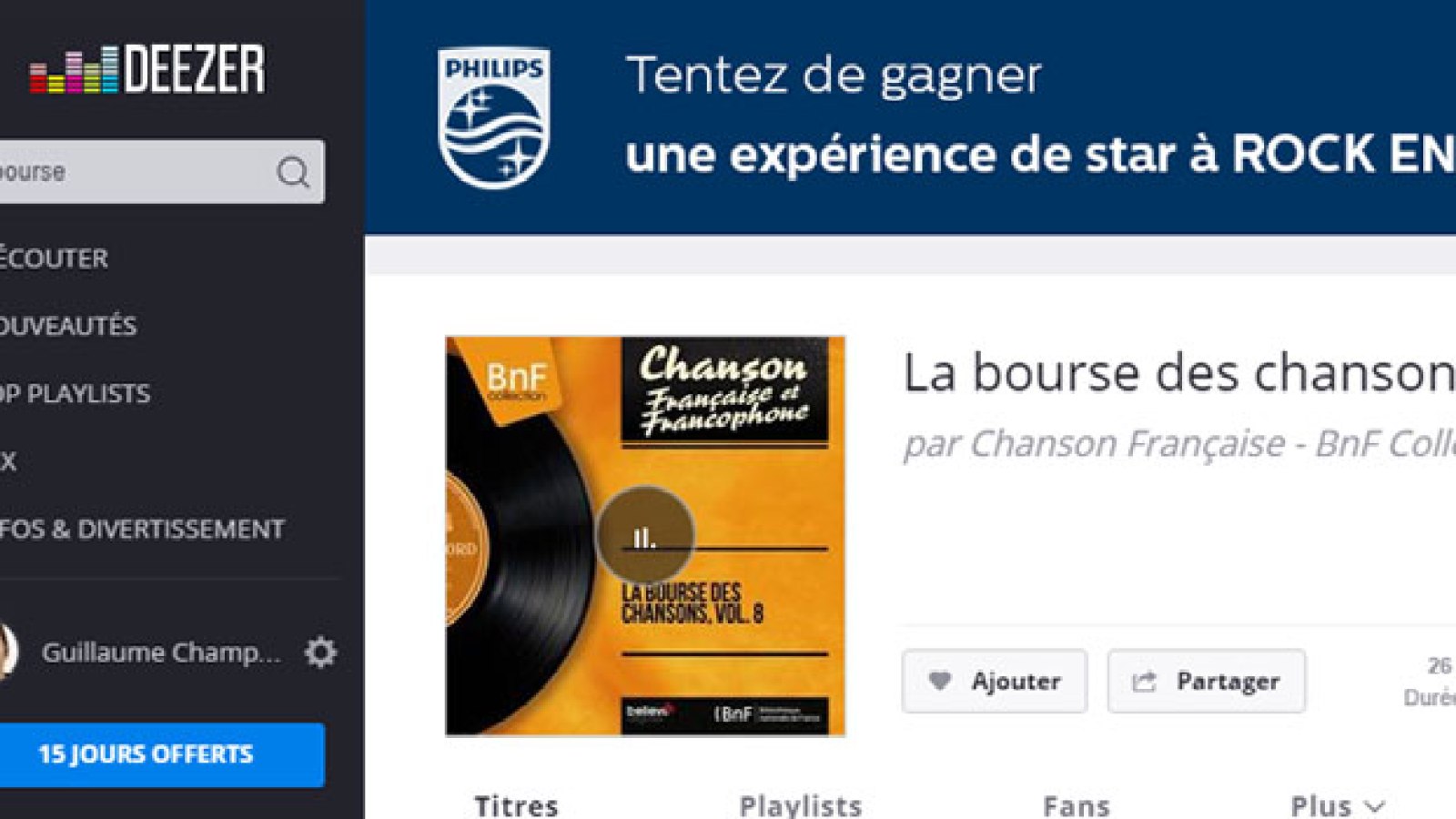Open Guillaume Champ's profile
Screen dimensions: 1456x819
[x=160, y=652]
